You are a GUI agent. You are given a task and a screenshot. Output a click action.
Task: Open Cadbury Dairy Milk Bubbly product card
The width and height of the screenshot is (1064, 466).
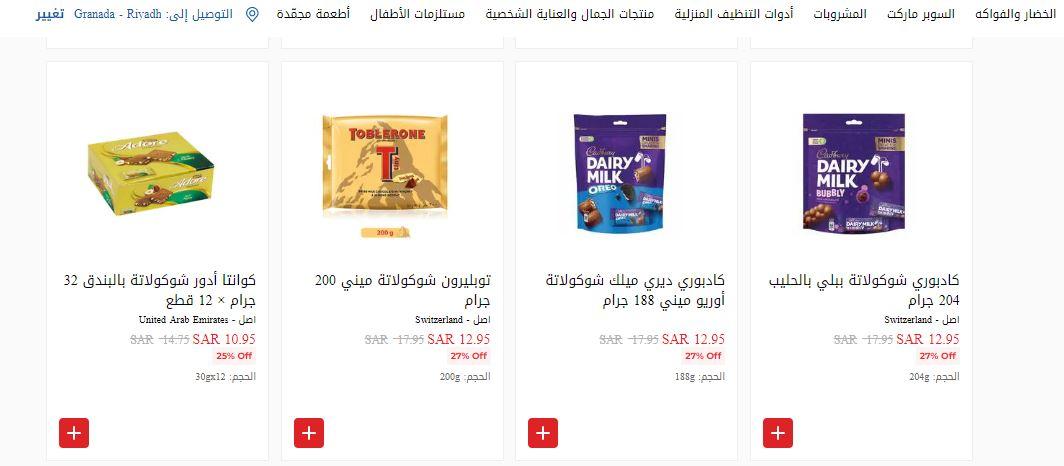pos(860,173)
